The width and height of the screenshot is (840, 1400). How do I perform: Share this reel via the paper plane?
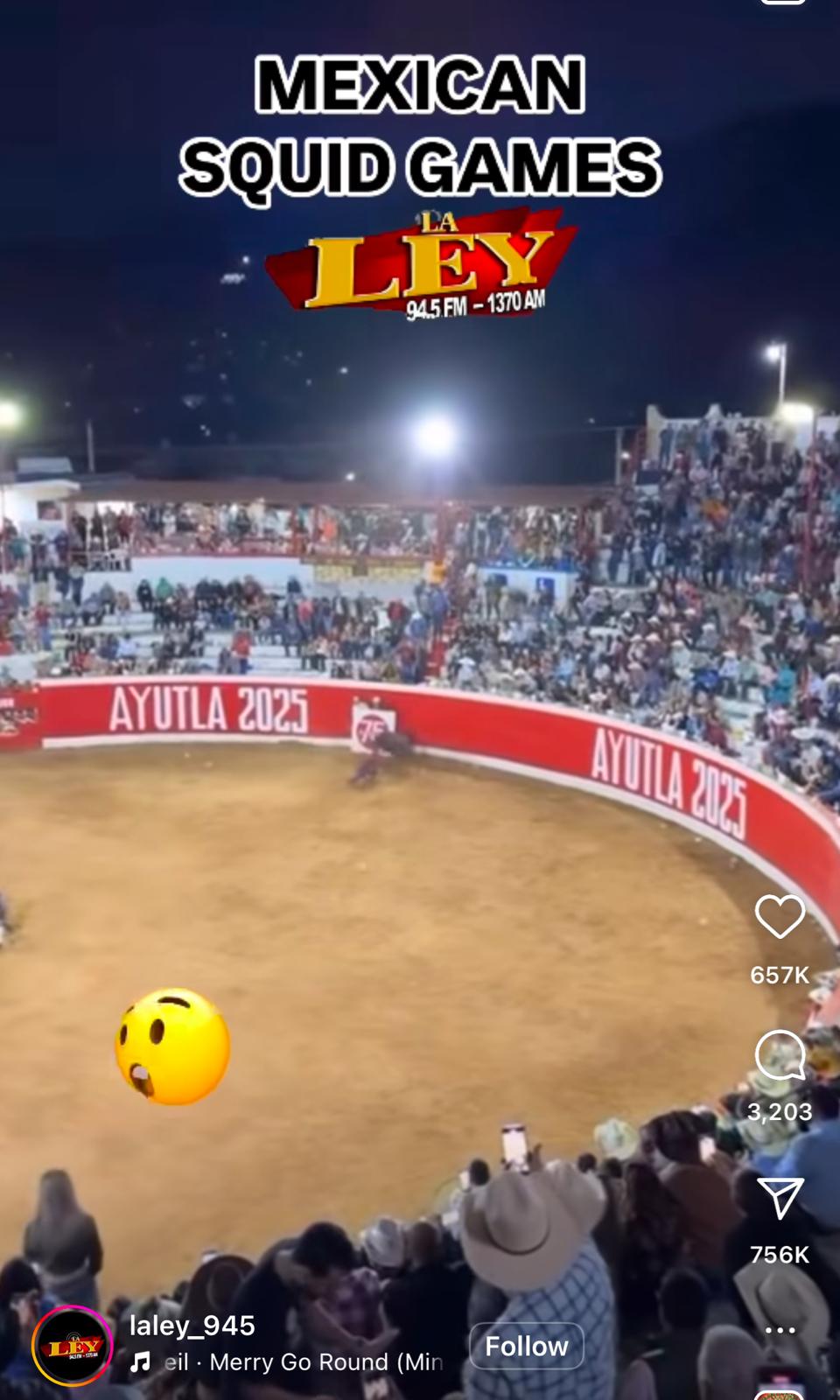tap(779, 1199)
